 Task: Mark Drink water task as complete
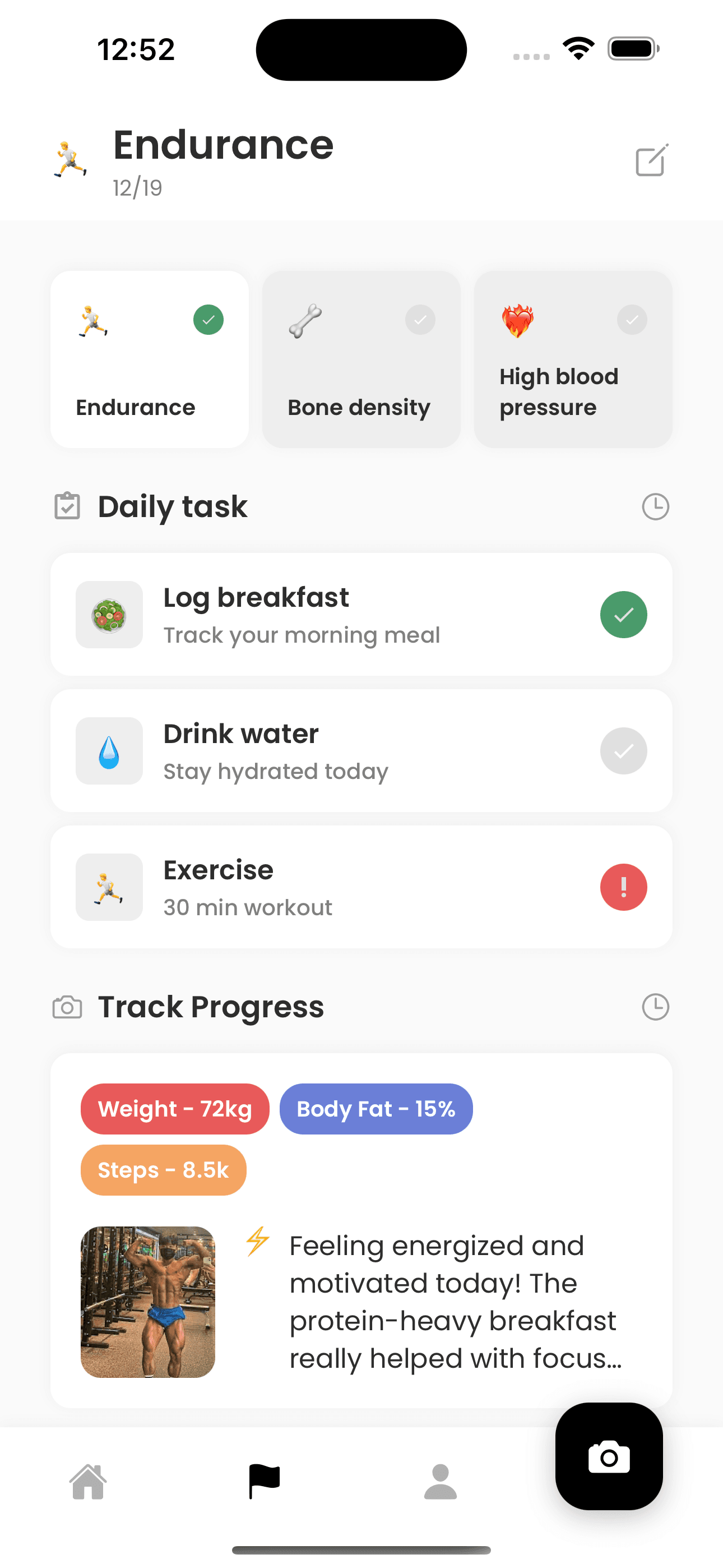click(x=623, y=751)
